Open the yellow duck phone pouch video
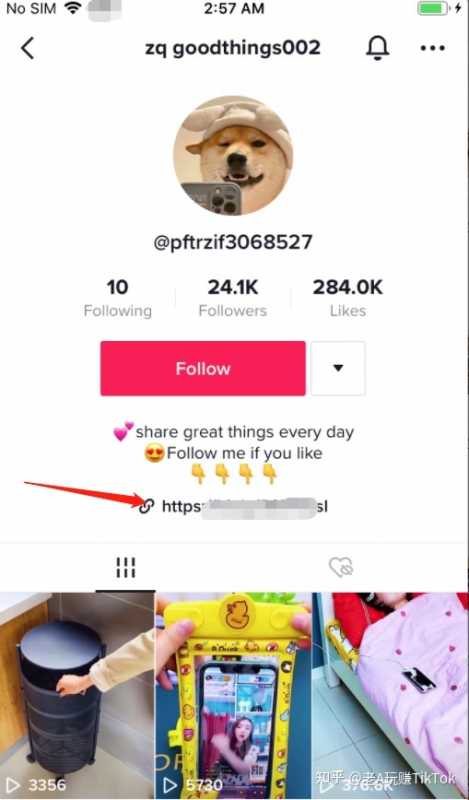The image size is (469, 800). tap(233, 695)
